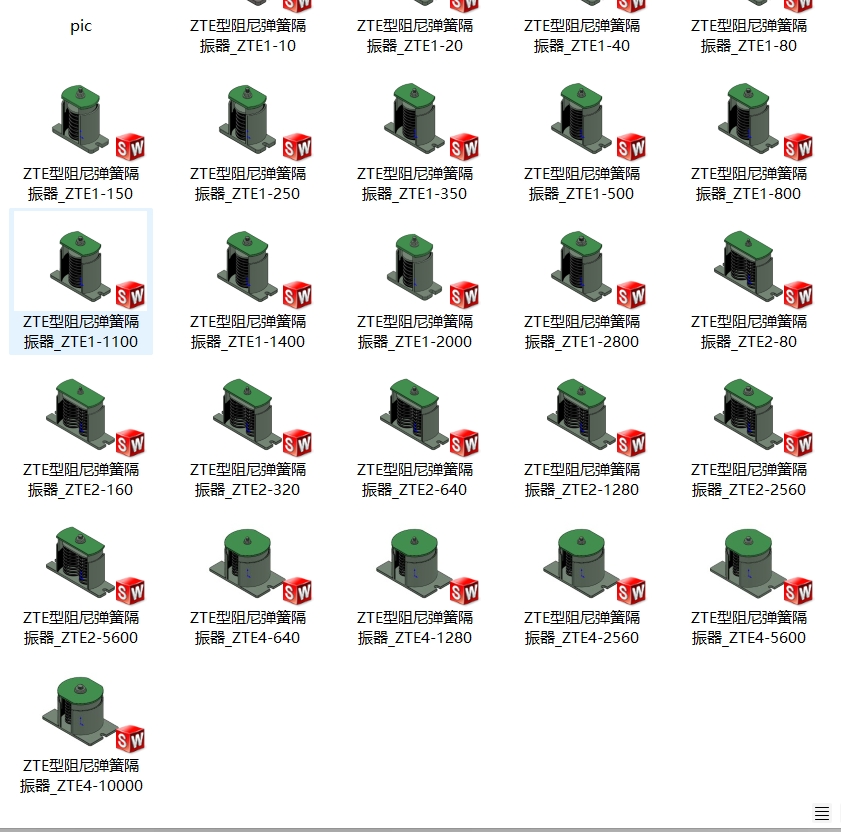Switch to the details list view
The height and width of the screenshot is (832, 841).
822,814
